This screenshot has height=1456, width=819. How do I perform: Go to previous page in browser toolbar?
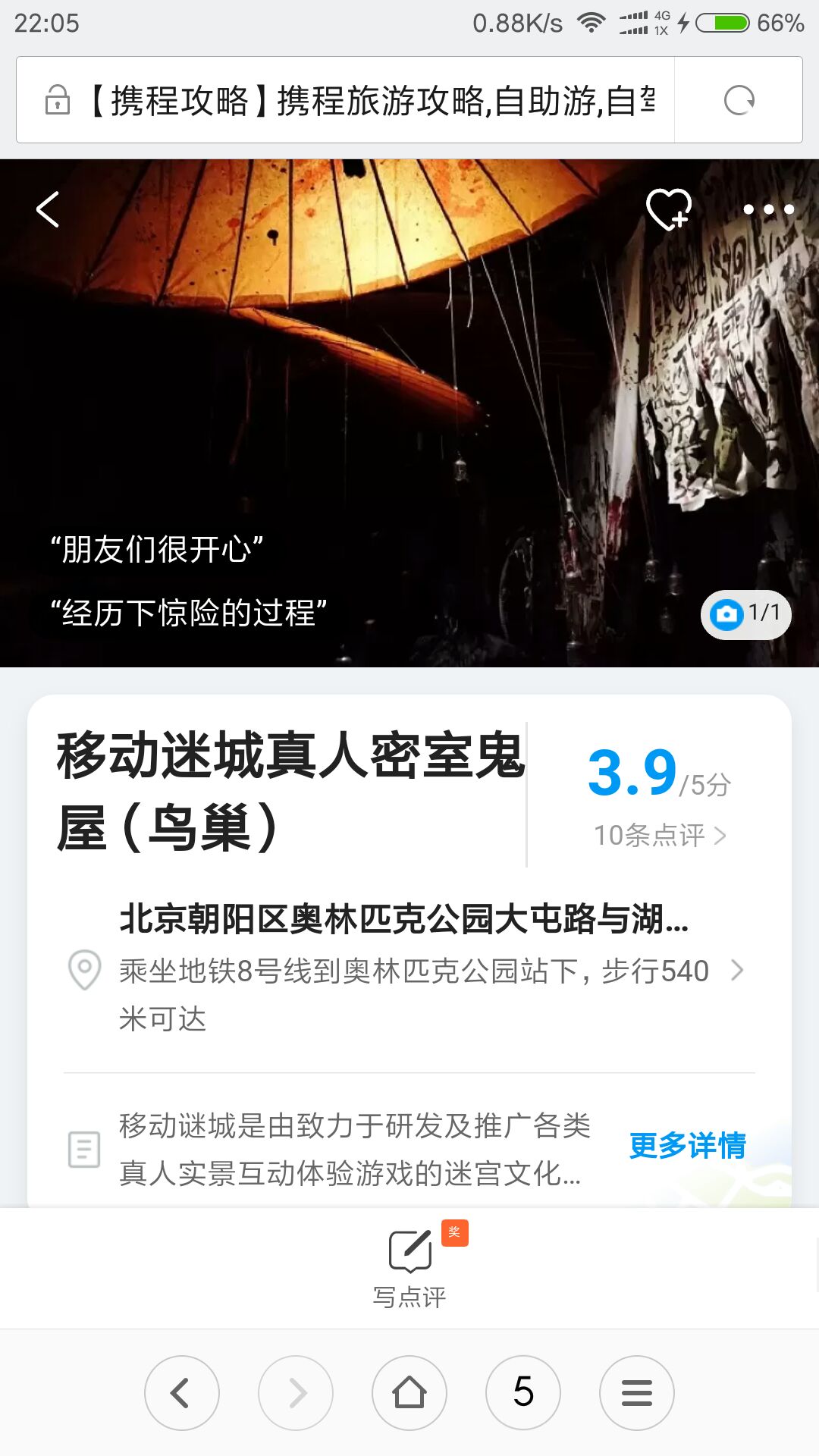pos(182,1392)
